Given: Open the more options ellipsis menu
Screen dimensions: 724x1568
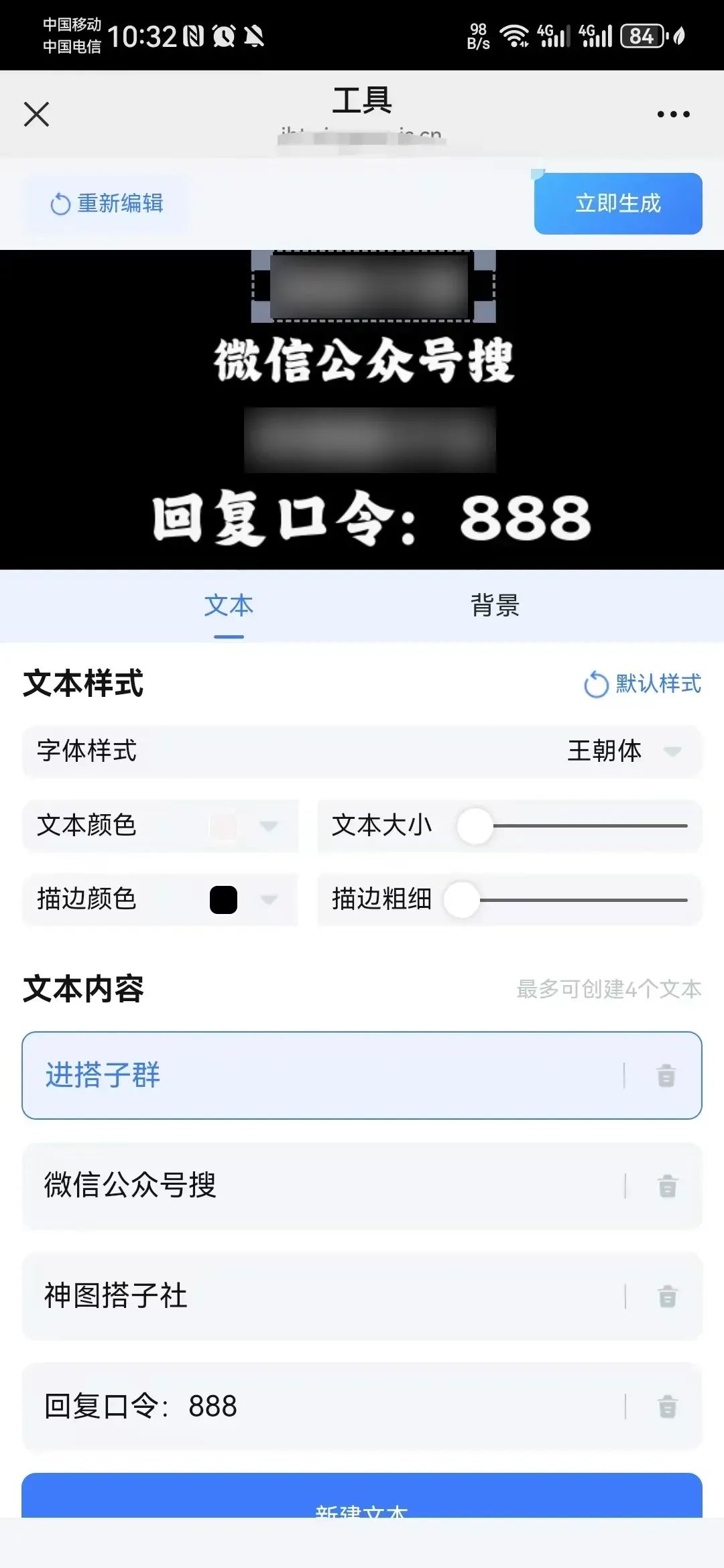Looking at the screenshot, I should coord(672,113).
